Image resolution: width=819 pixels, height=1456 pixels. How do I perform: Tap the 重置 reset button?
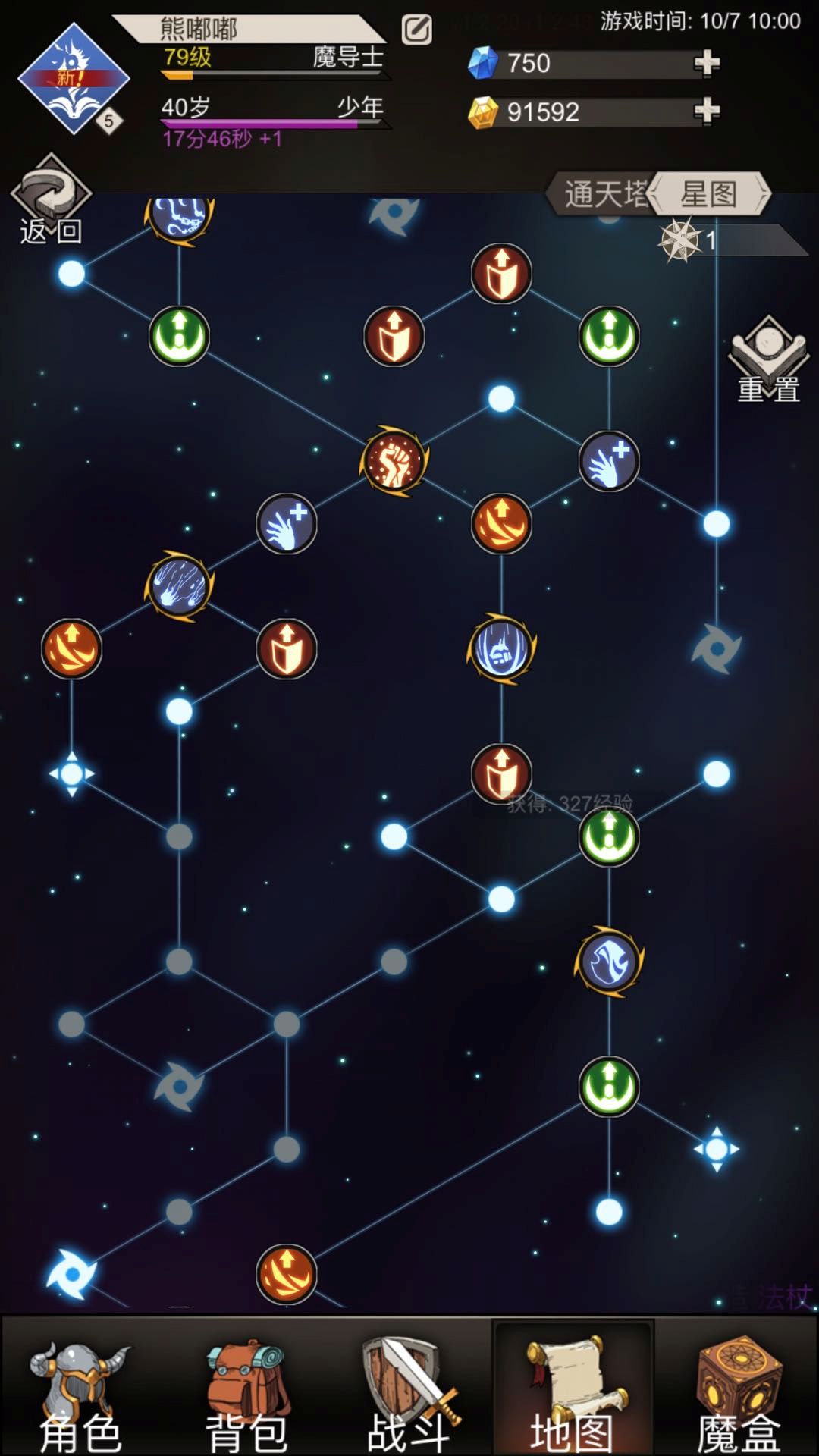[x=768, y=360]
